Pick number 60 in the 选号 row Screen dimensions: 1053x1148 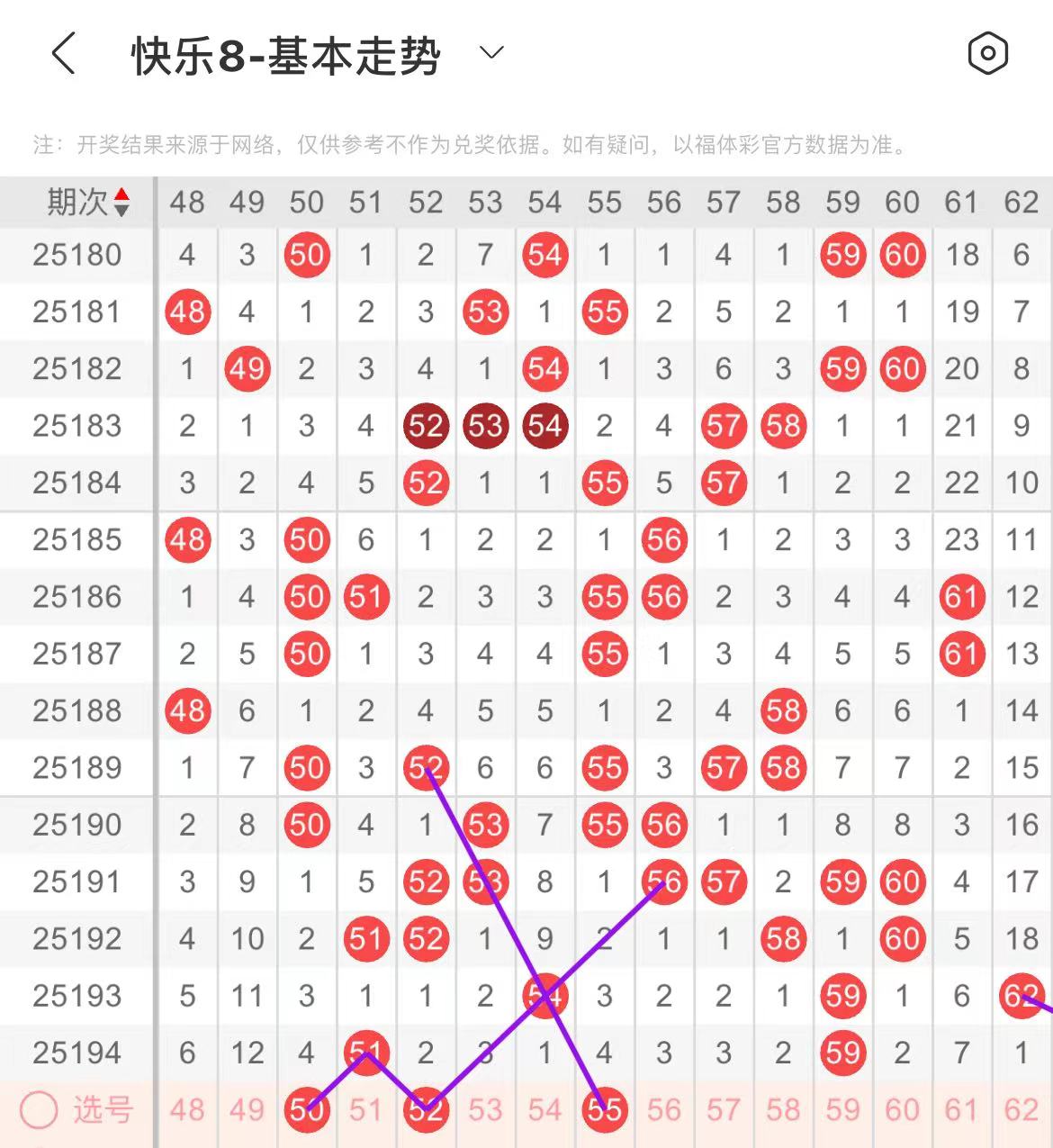click(x=902, y=1110)
